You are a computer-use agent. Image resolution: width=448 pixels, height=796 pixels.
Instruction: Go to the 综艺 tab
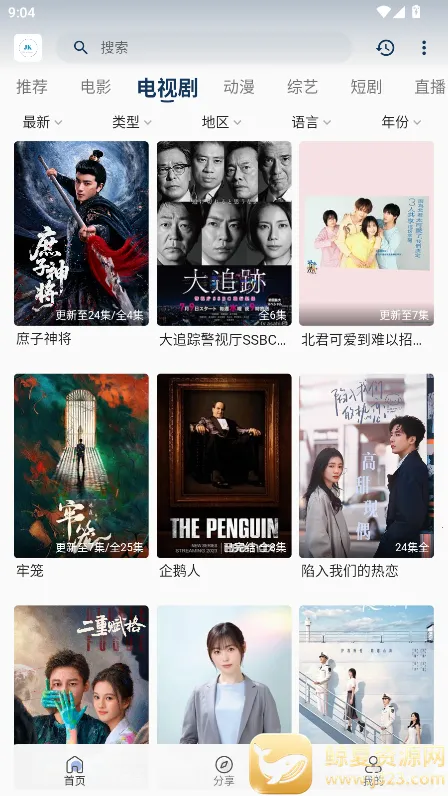[x=302, y=87]
